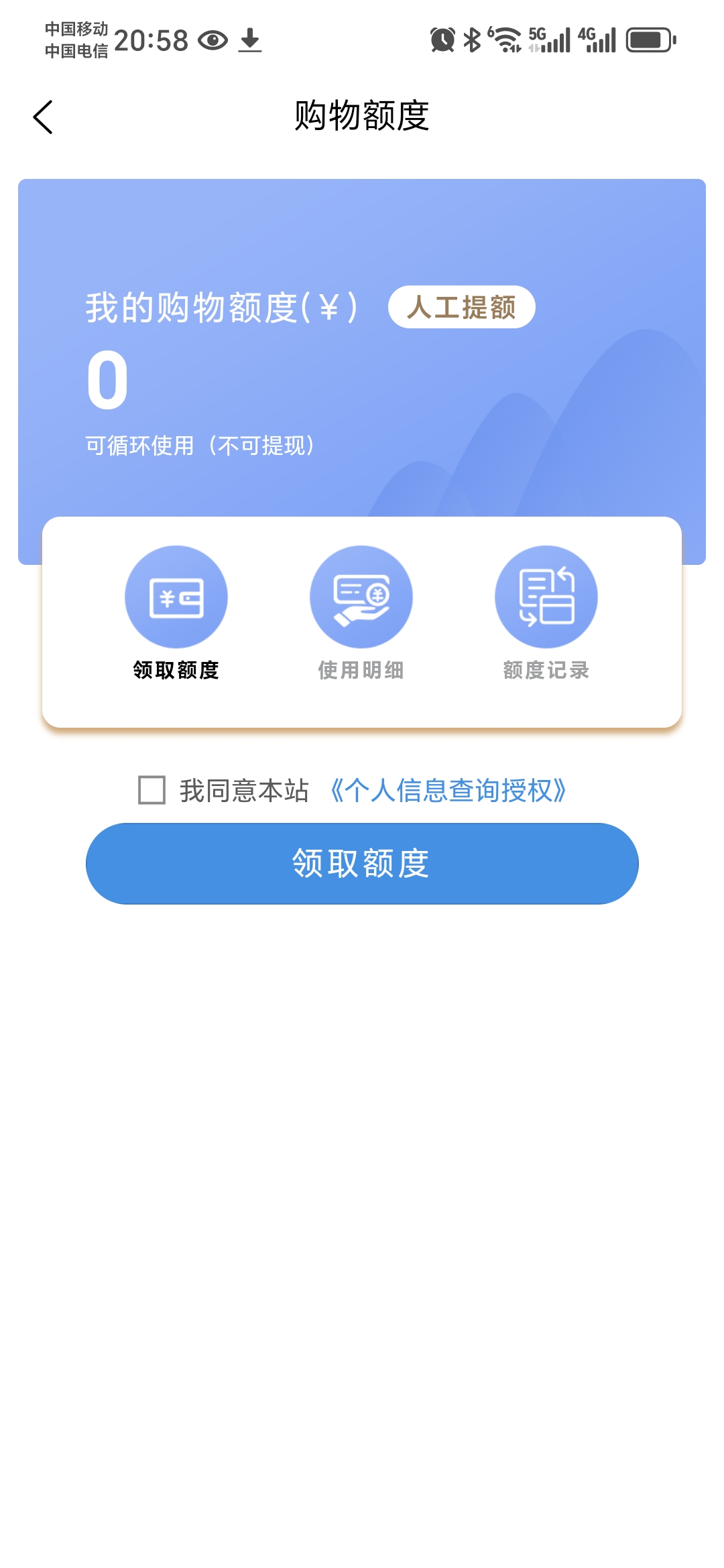Go back using the top-left arrow

tap(43, 117)
